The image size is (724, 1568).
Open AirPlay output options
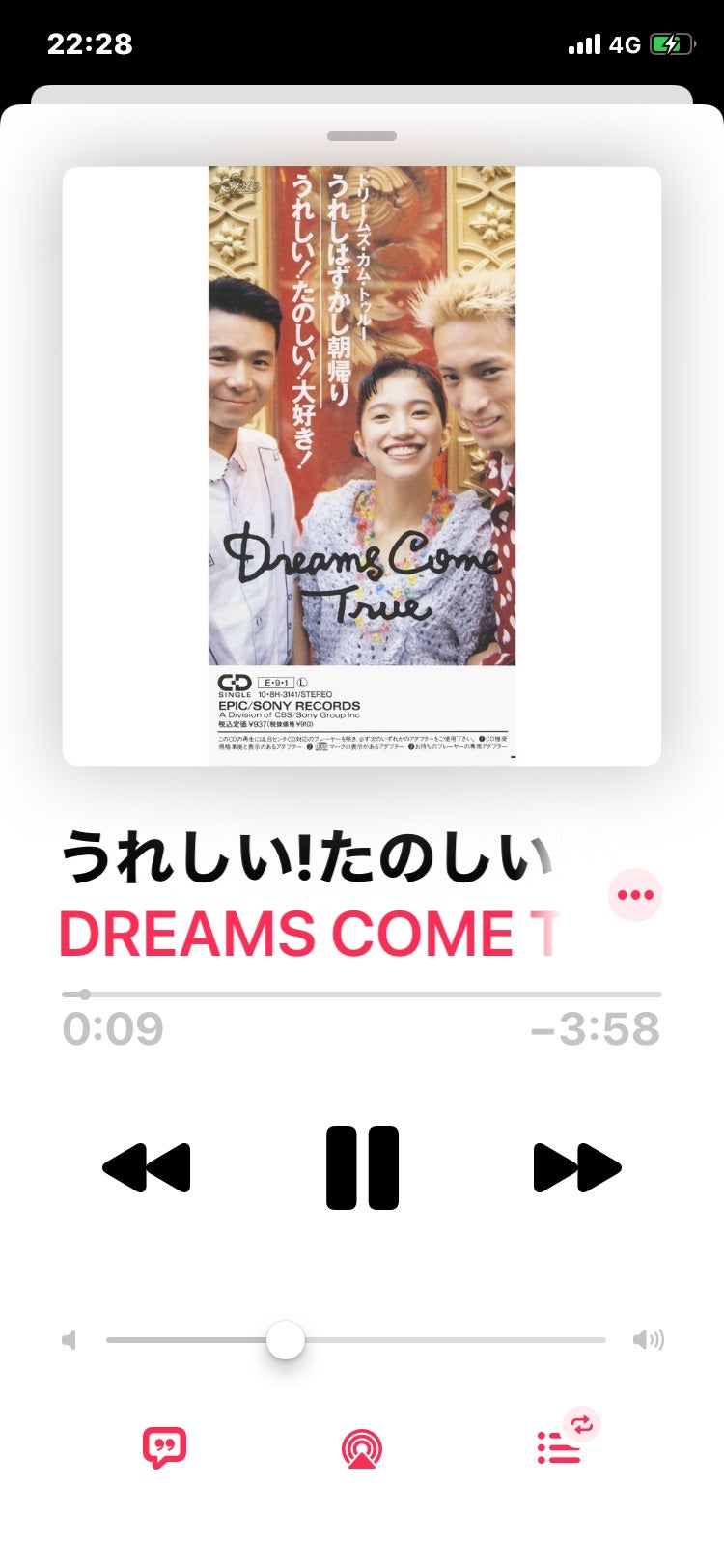[x=362, y=1448]
